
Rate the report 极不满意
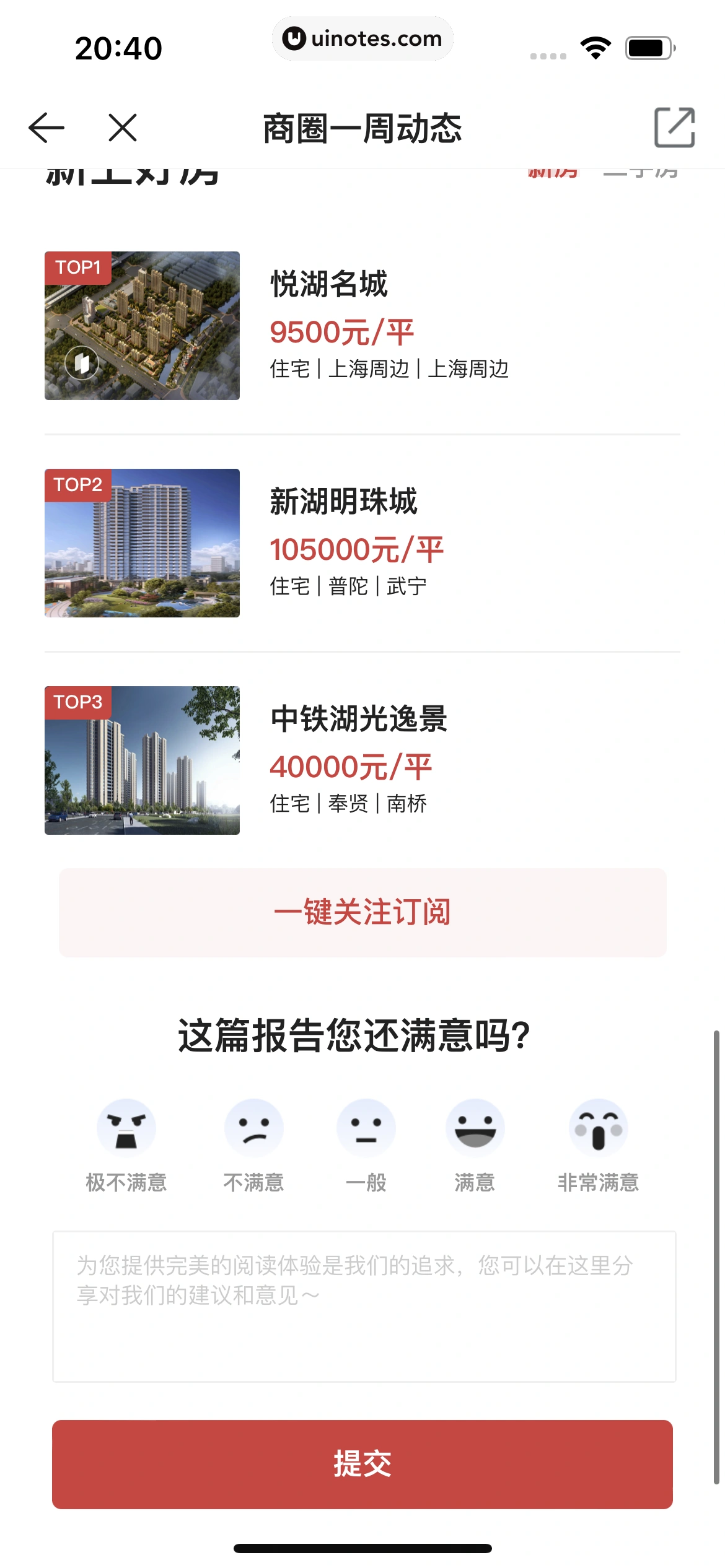[x=126, y=1129]
